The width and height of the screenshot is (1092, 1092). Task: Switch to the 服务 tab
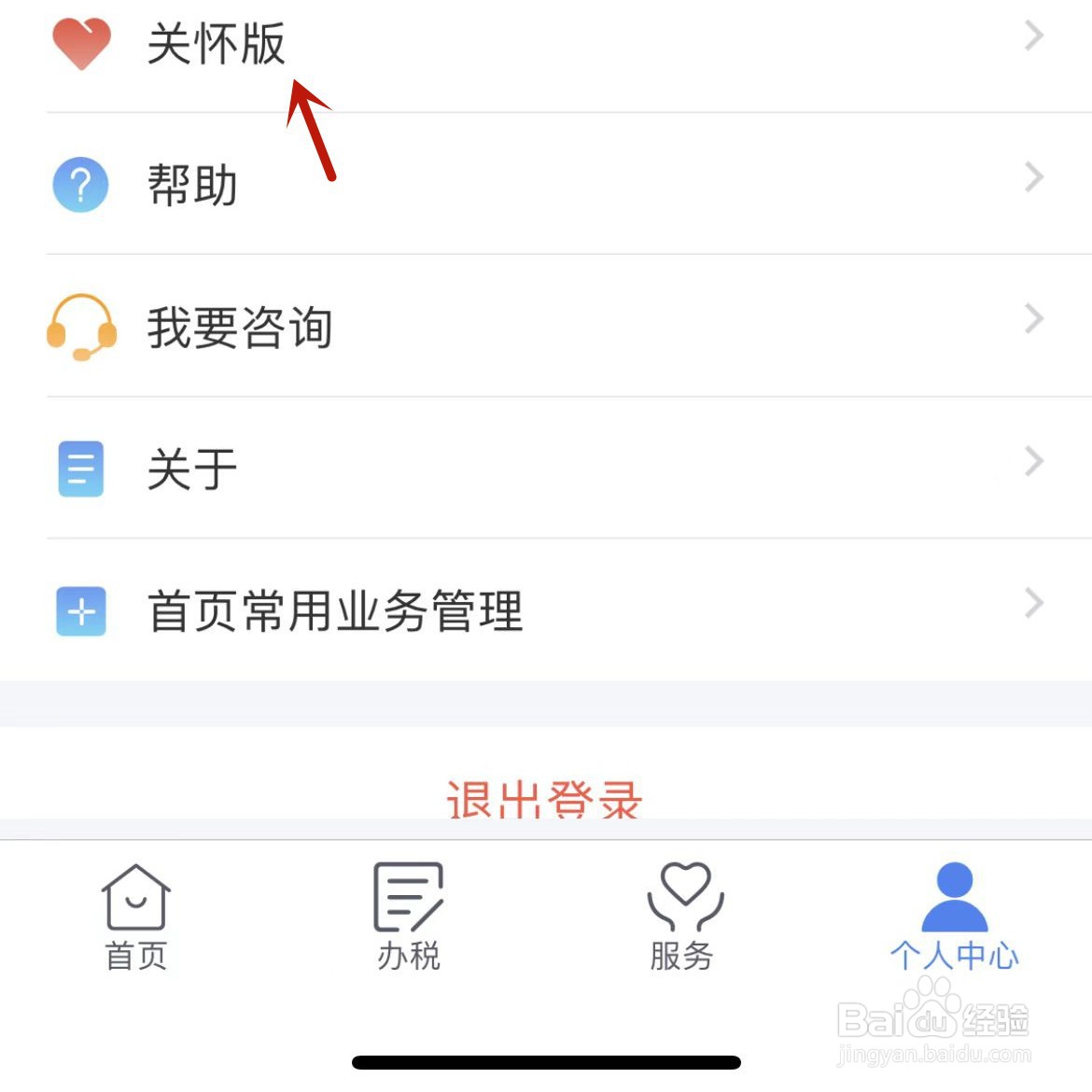682,917
